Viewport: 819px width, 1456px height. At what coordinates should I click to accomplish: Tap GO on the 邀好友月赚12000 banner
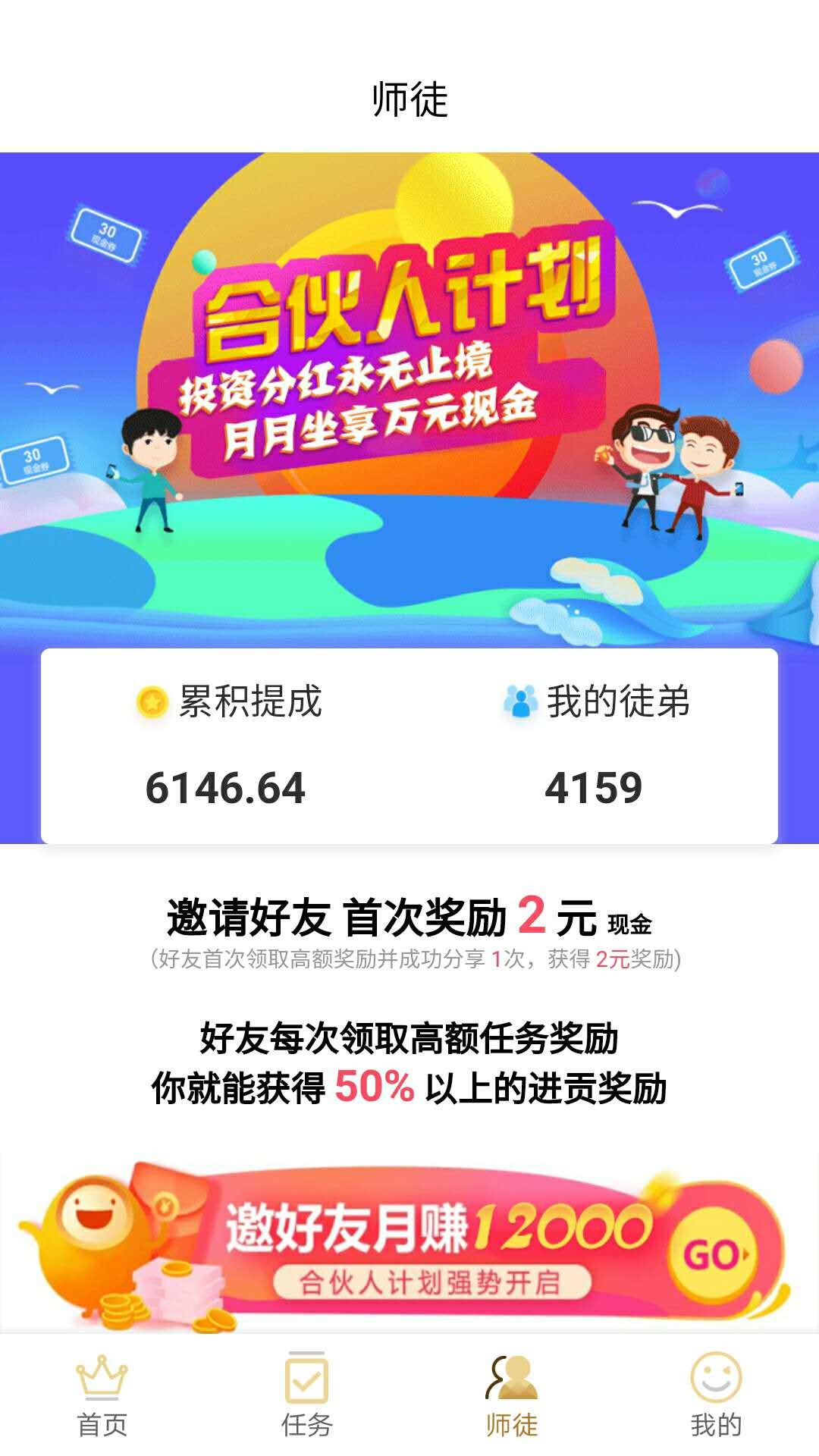tap(714, 1256)
